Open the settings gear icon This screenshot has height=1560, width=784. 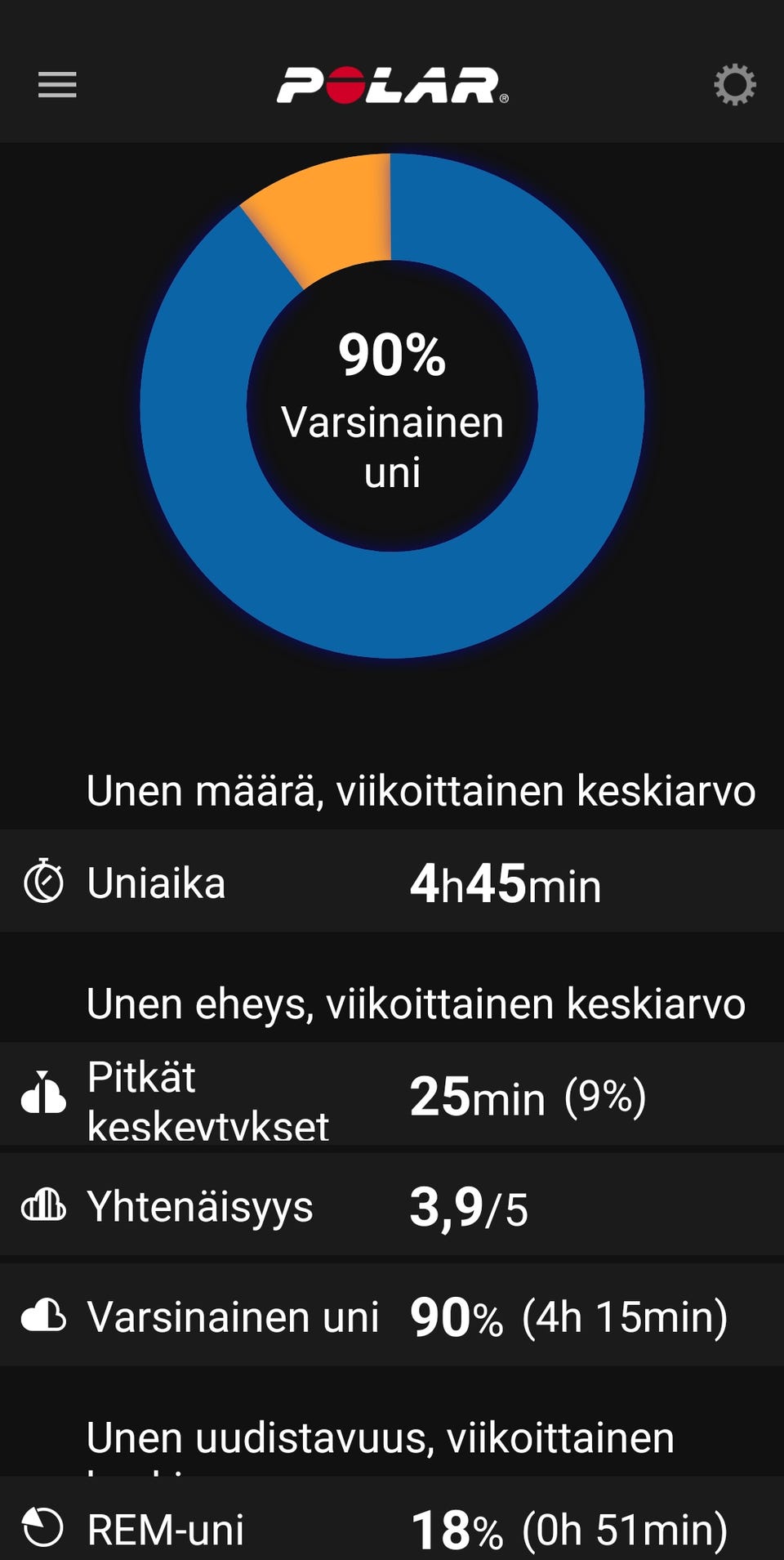pyautogui.click(x=735, y=84)
